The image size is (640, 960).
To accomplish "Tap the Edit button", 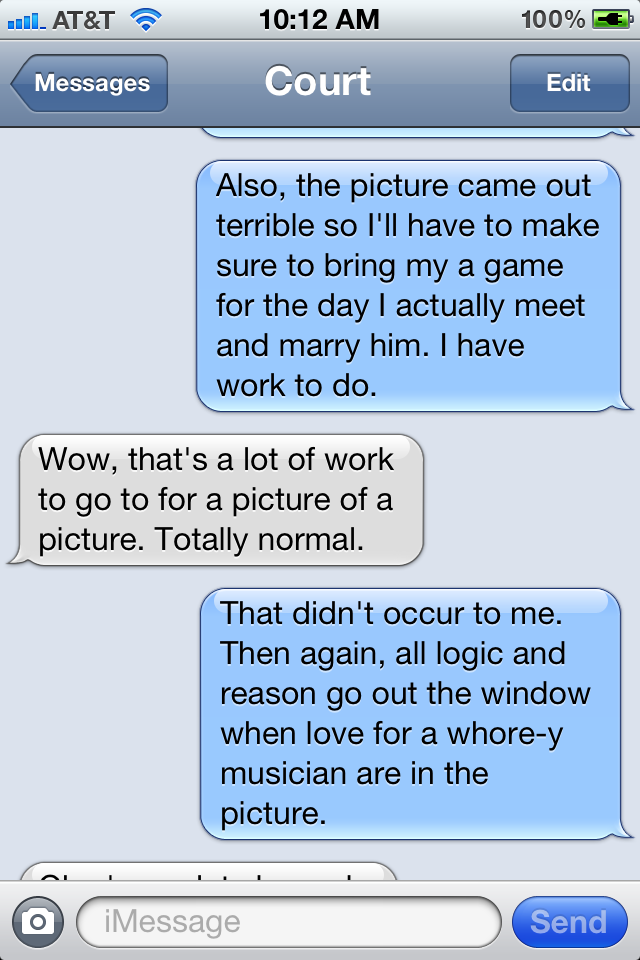I will [x=568, y=83].
